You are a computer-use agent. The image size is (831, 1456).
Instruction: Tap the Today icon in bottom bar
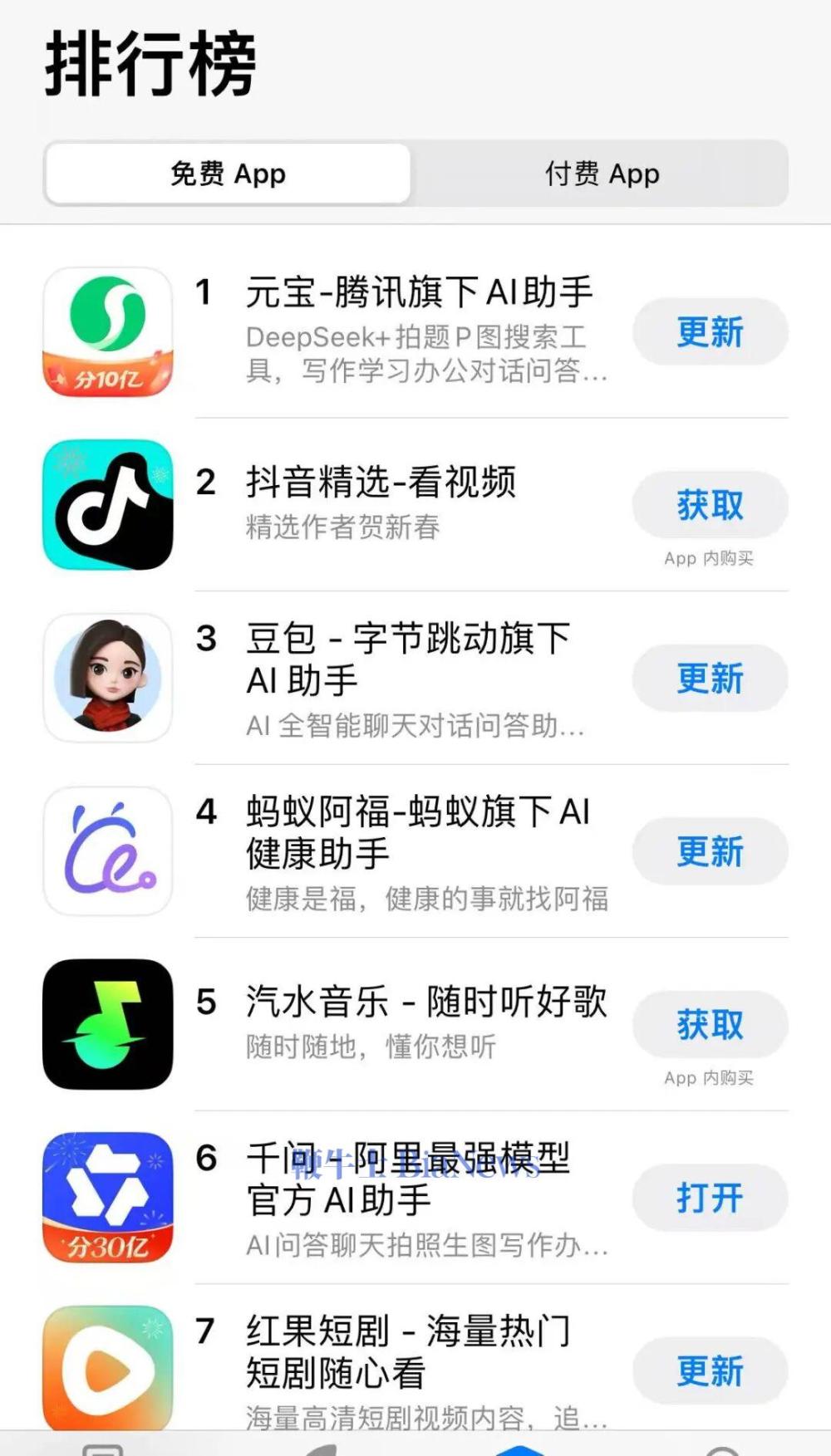coord(104,1449)
